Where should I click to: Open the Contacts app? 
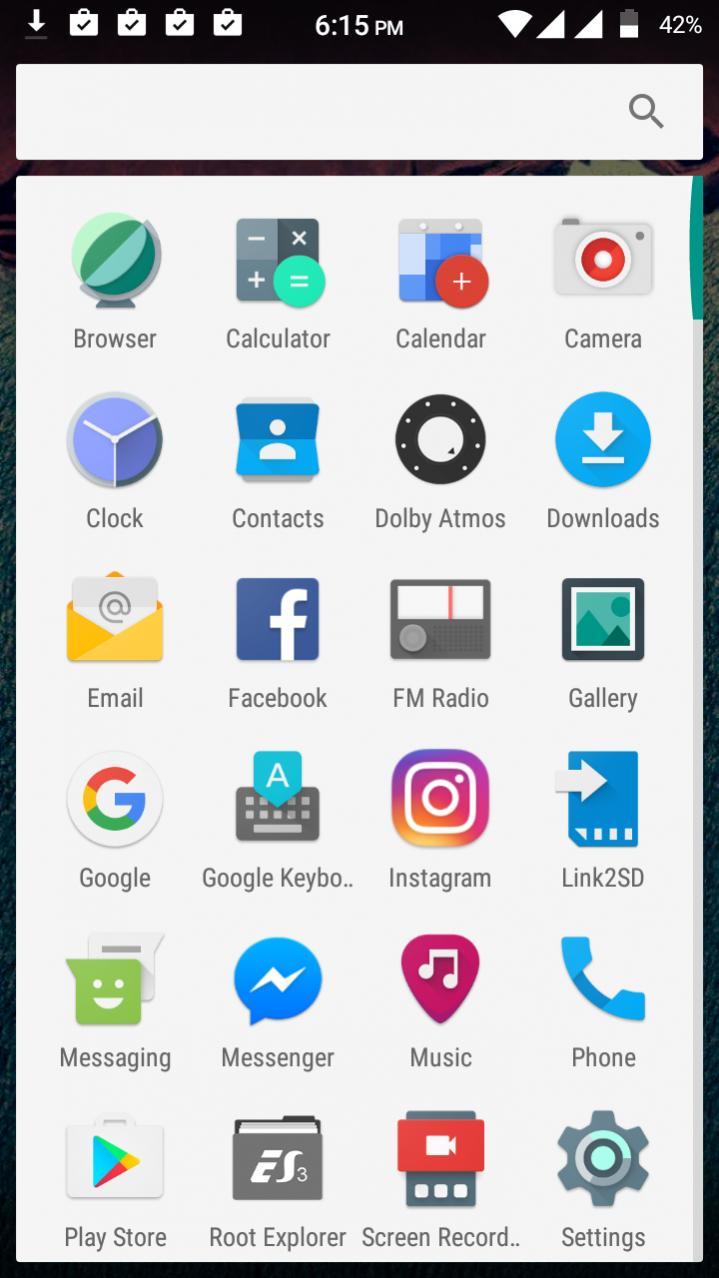click(x=278, y=441)
